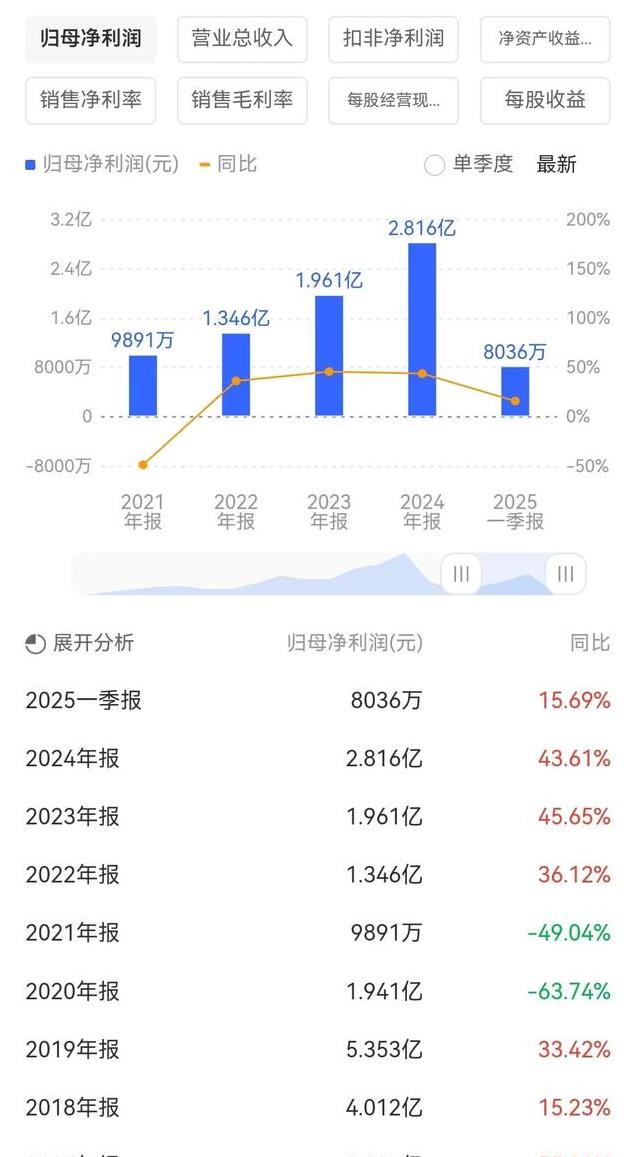Viewport: 636px width, 1157px height.
Task: Tap the 最新 button
Action: [x=556, y=165]
